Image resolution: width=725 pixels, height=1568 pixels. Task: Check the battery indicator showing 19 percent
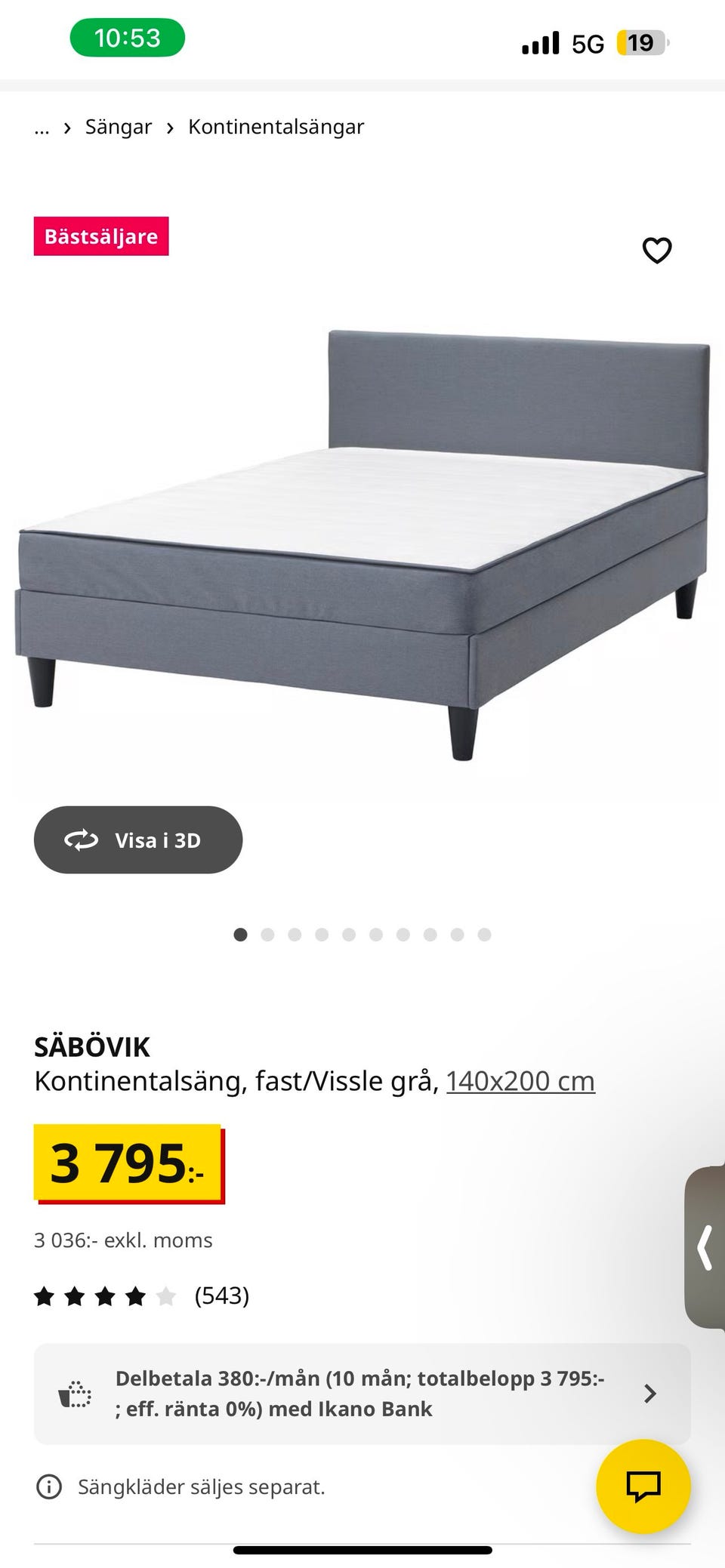640,43
